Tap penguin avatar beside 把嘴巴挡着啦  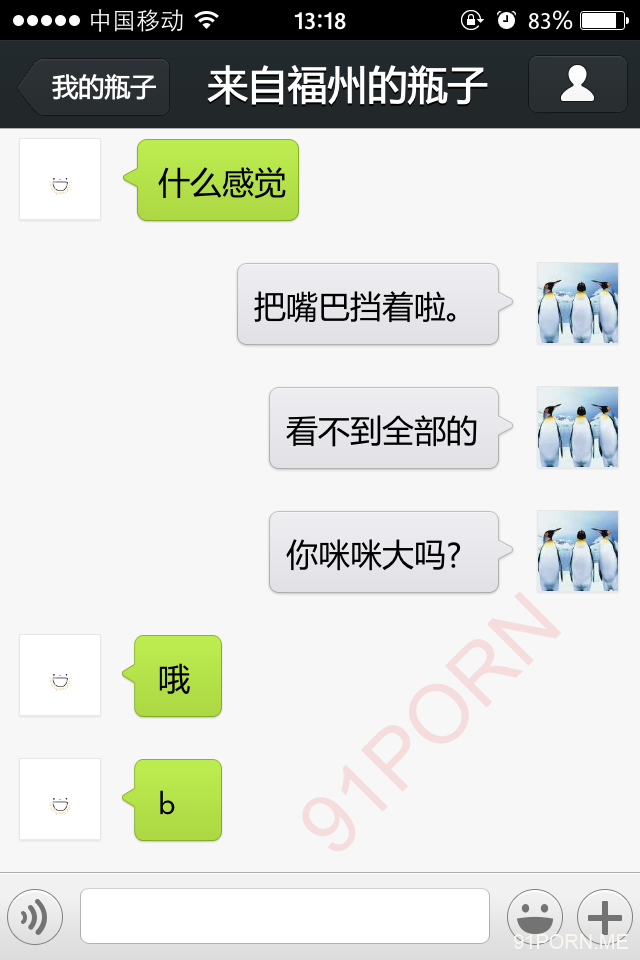577,304
